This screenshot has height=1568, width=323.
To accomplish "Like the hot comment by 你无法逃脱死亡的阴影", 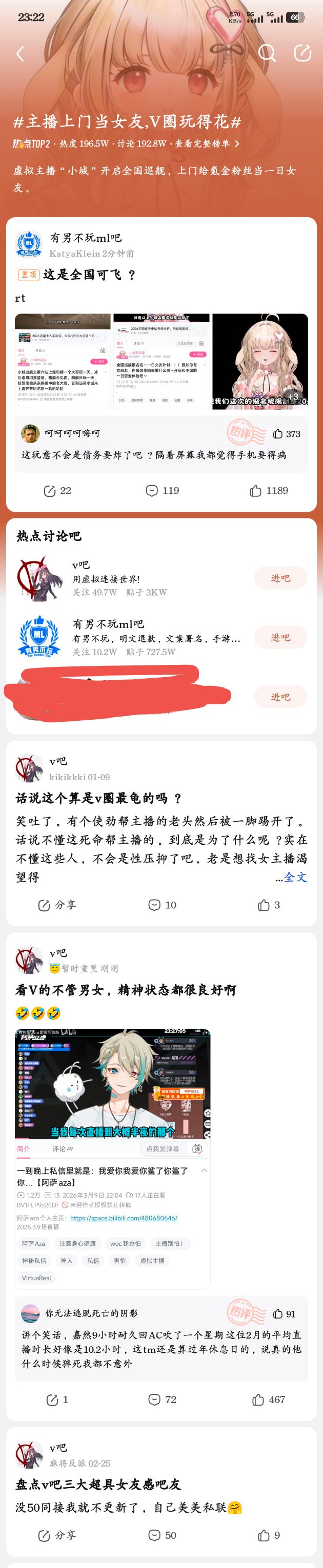I will (x=284, y=1313).
